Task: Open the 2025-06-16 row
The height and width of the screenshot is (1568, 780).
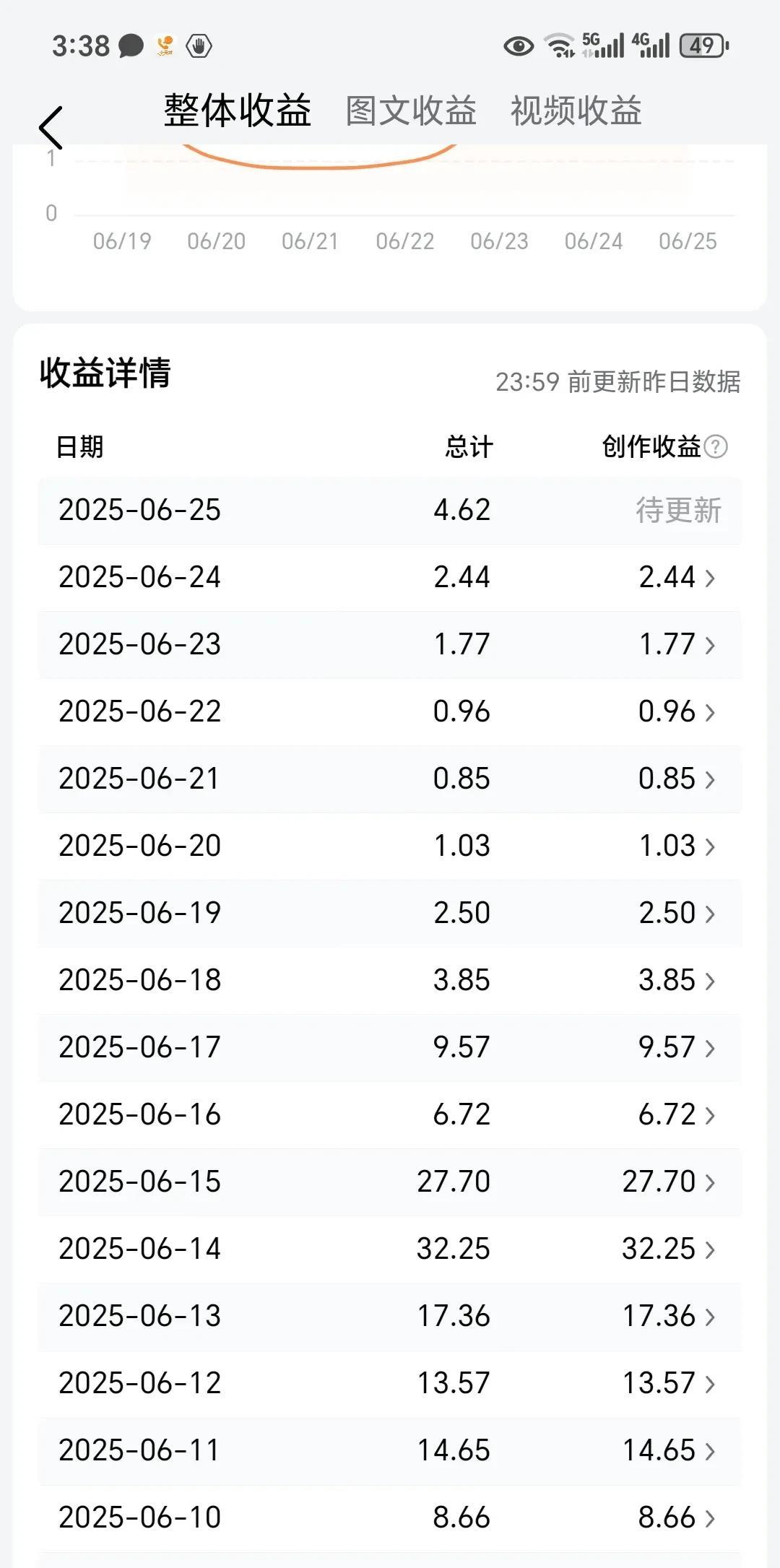Action: (x=390, y=1115)
